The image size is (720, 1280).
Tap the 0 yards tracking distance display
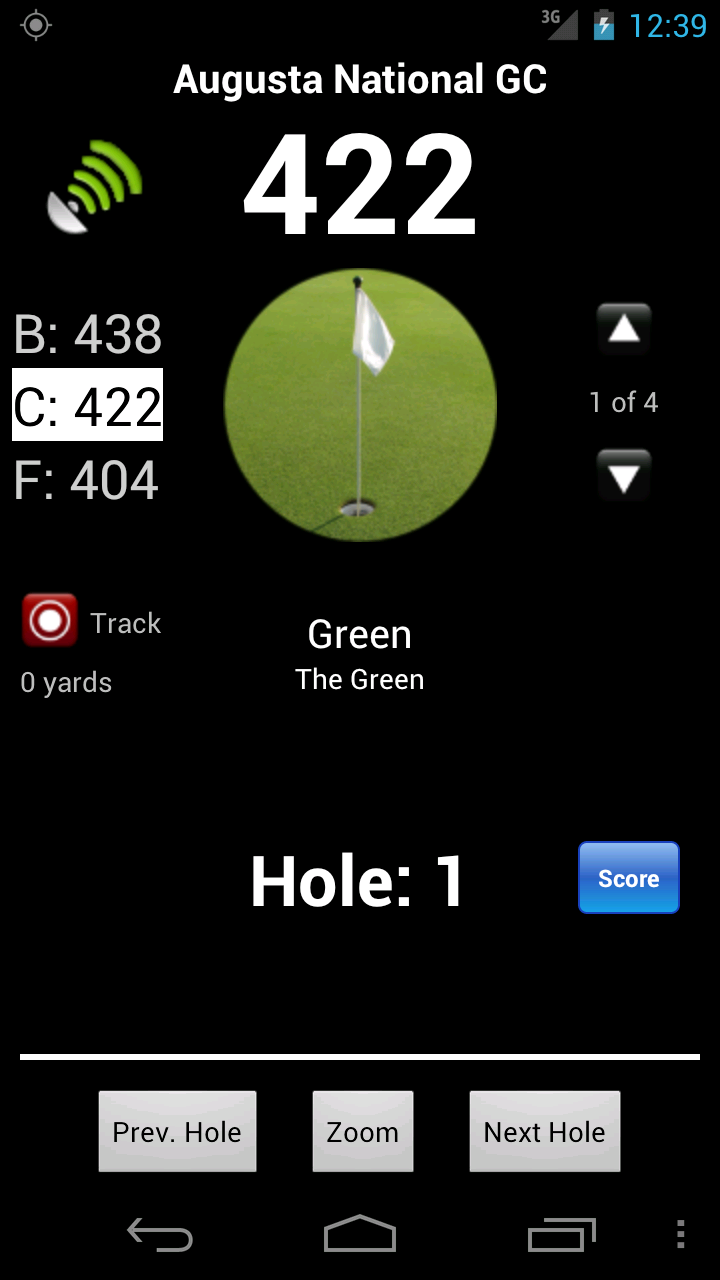65,682
